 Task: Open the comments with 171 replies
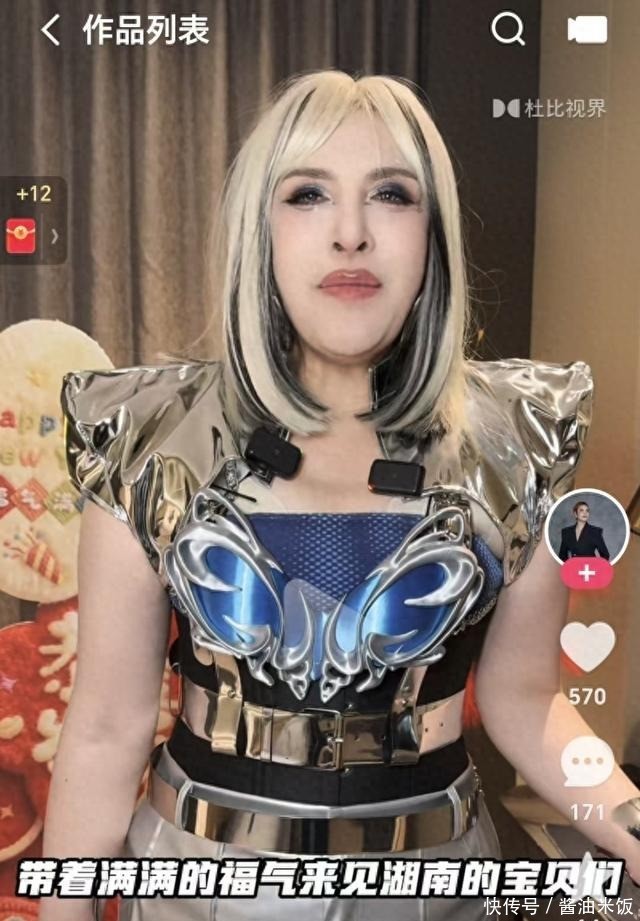[x=587, y=764]
